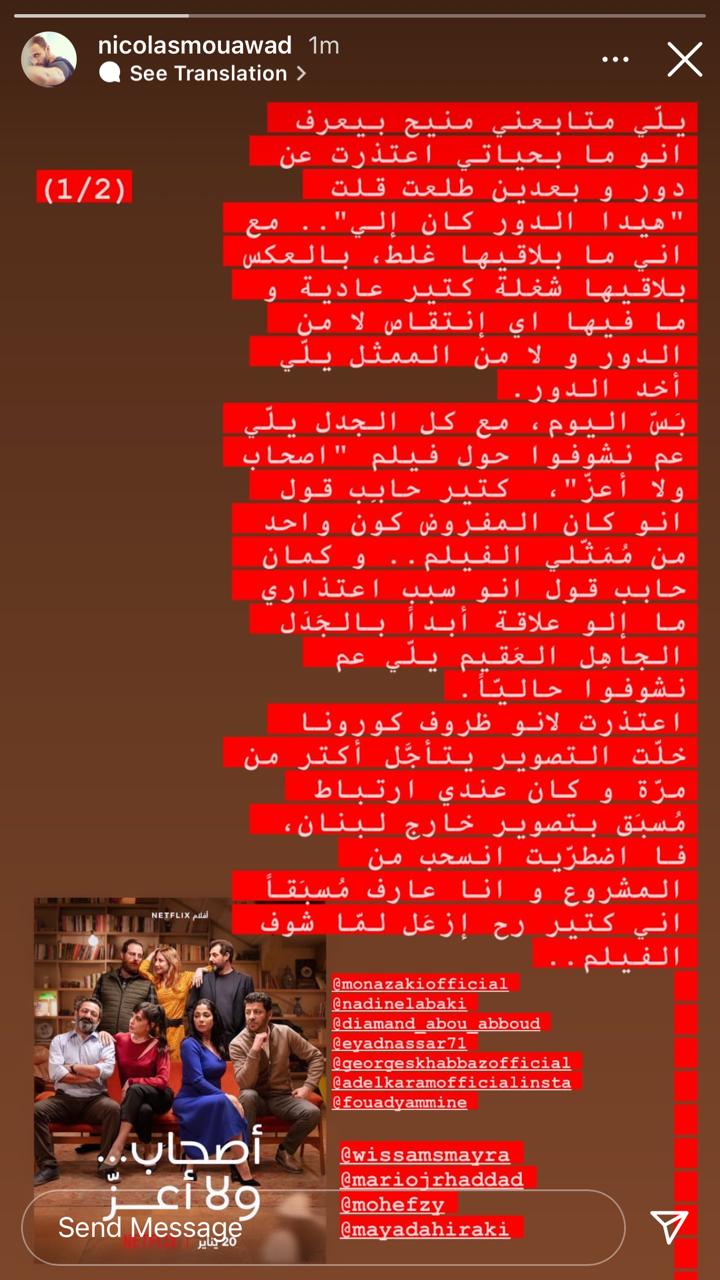This screenshot has width=720, height=1280.
Task: Open nicolasmouawad's profile picture
Action: (x=49, y=59)
